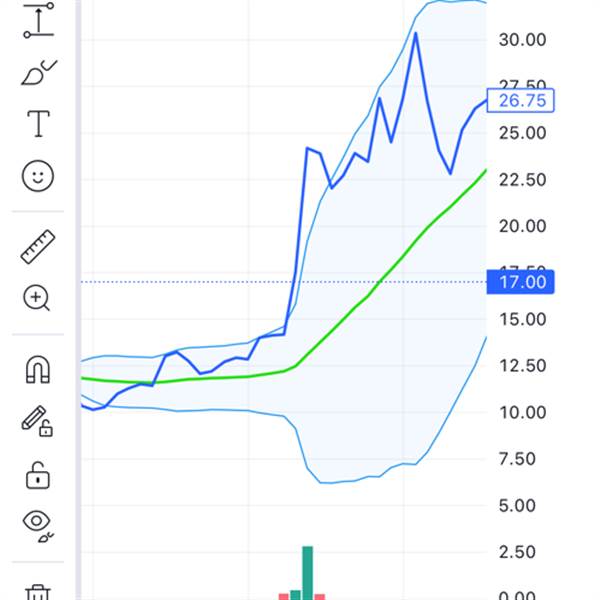
Task: Open the emoji sticker tool
Action: 38,176
